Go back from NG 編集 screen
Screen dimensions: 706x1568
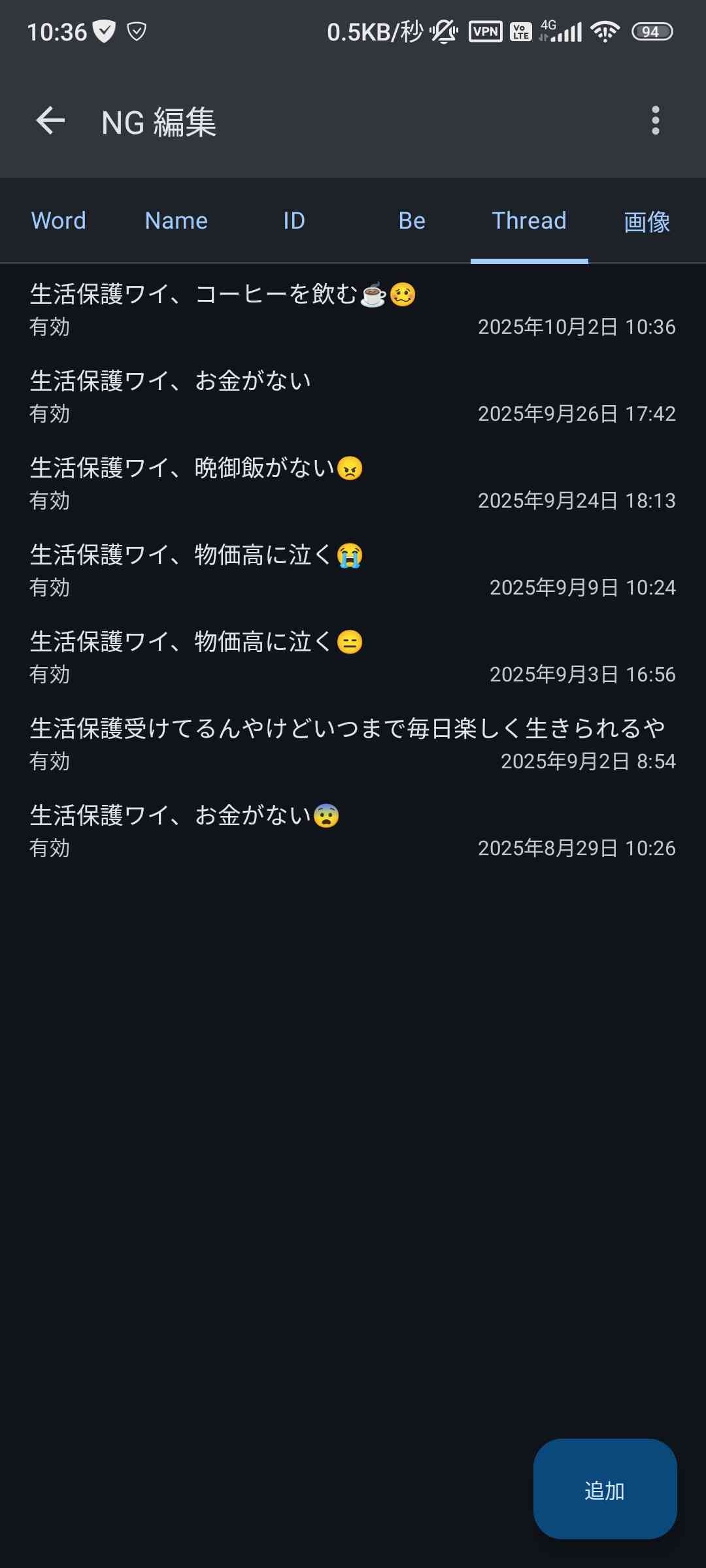[x=50, y=121]
